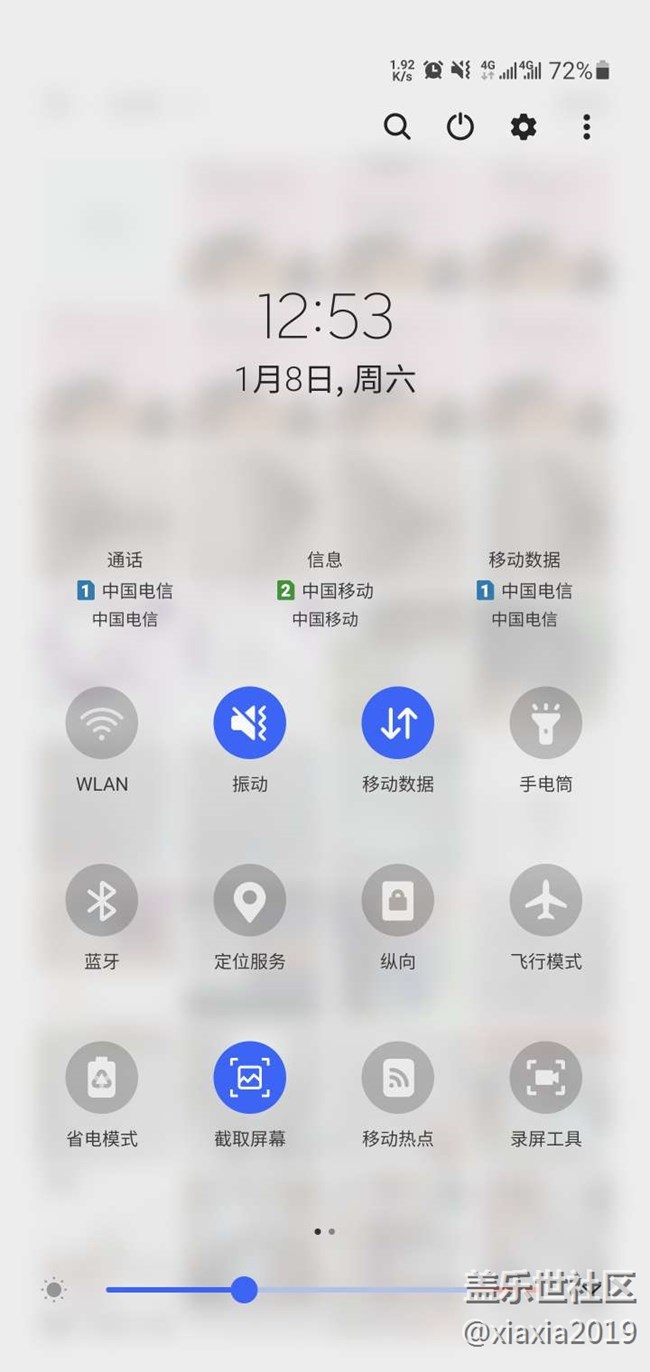Turn on 飞行模式

click(545, 900)
